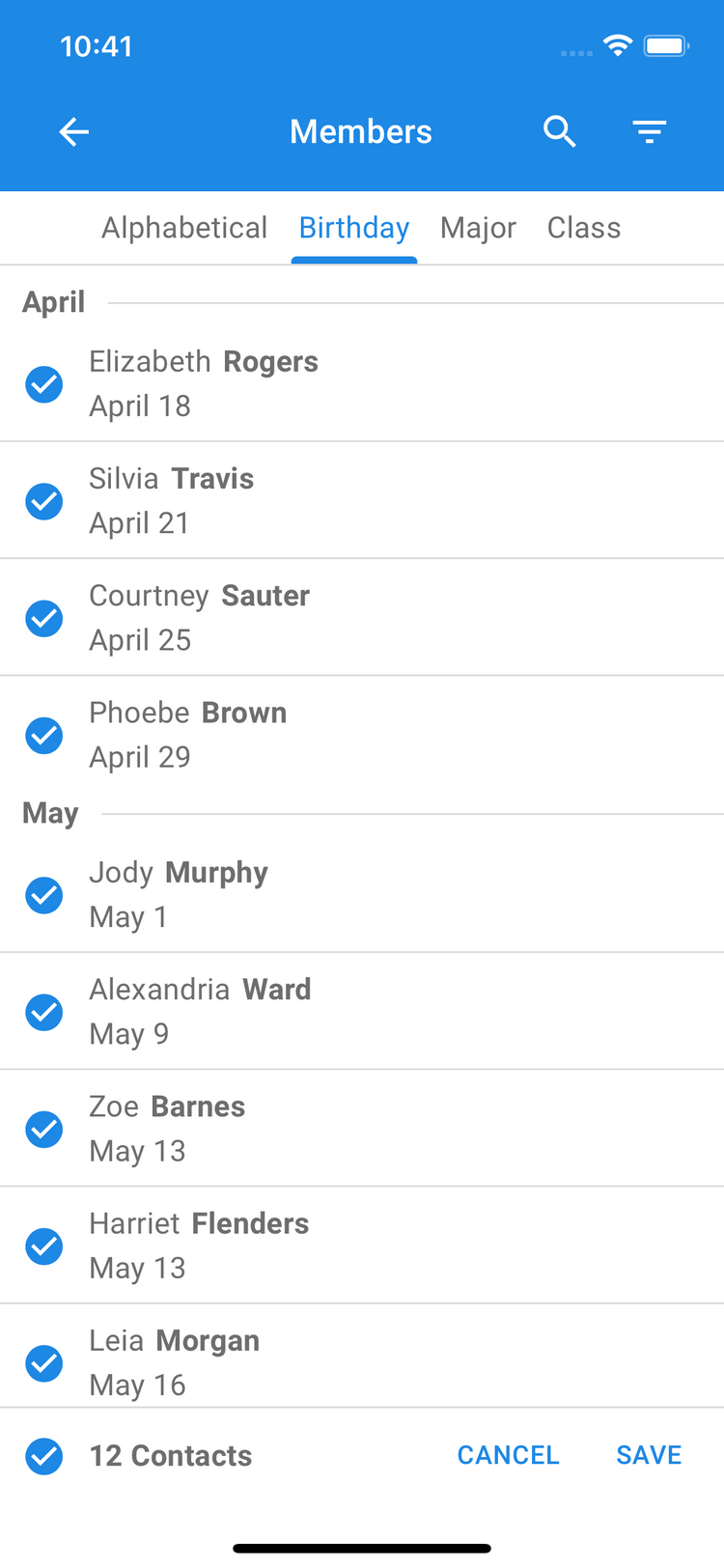Save the selected contacts

(649, 1455)
